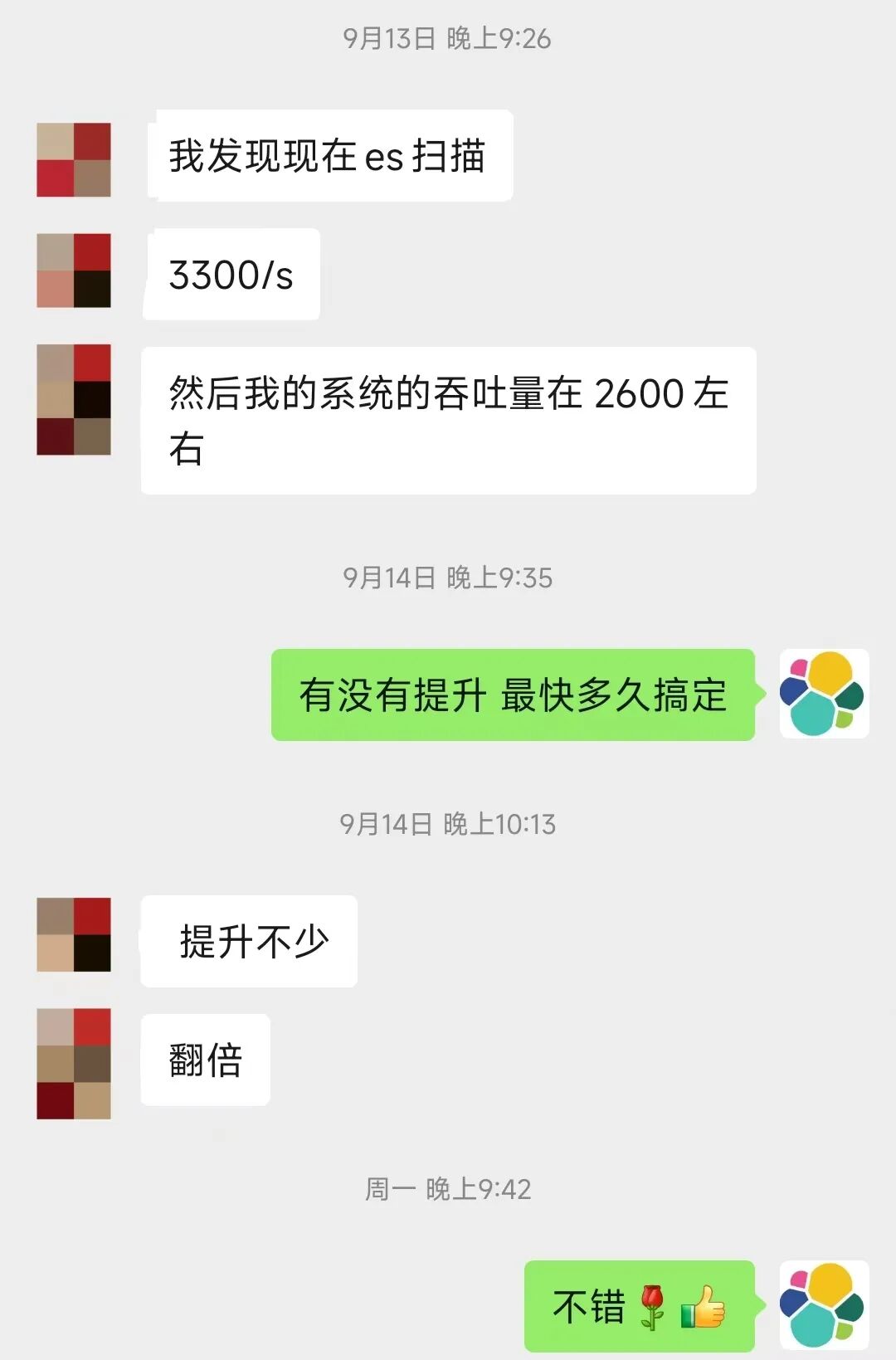Click the '提升不少' message bubble

[249, 941]
